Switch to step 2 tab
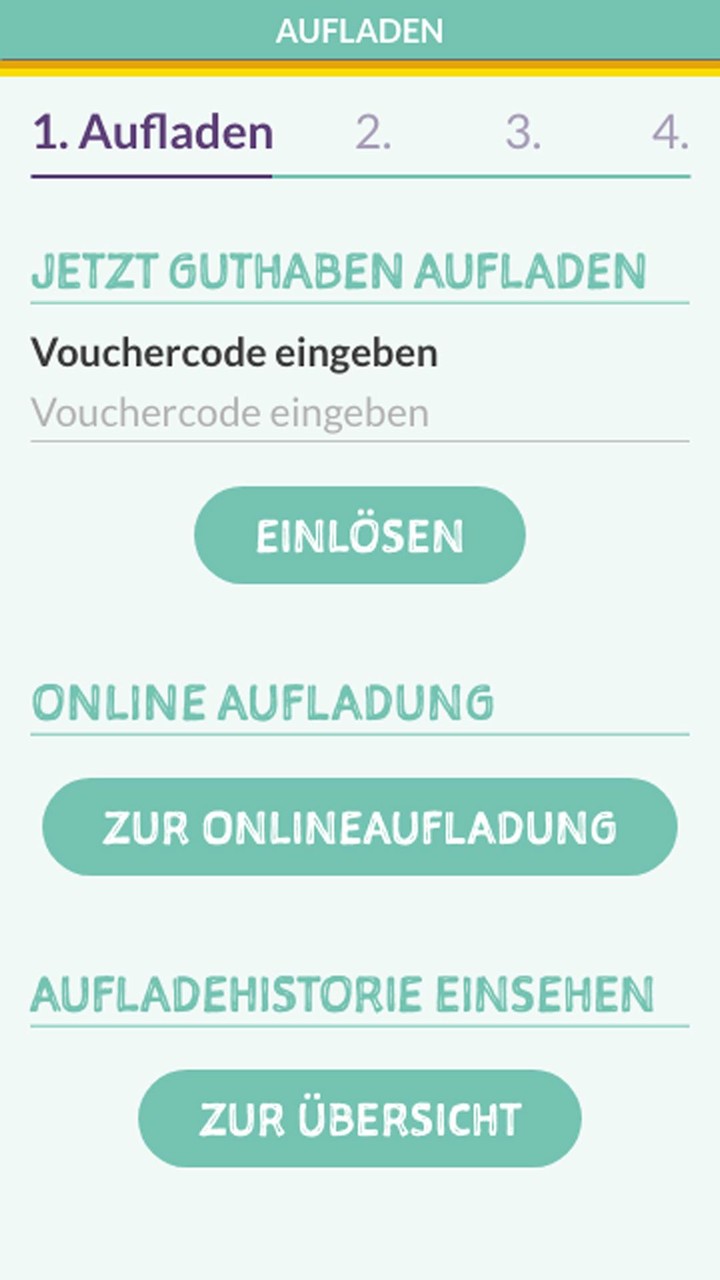Screen dimensions: 720x1280 tap(373, 133)
